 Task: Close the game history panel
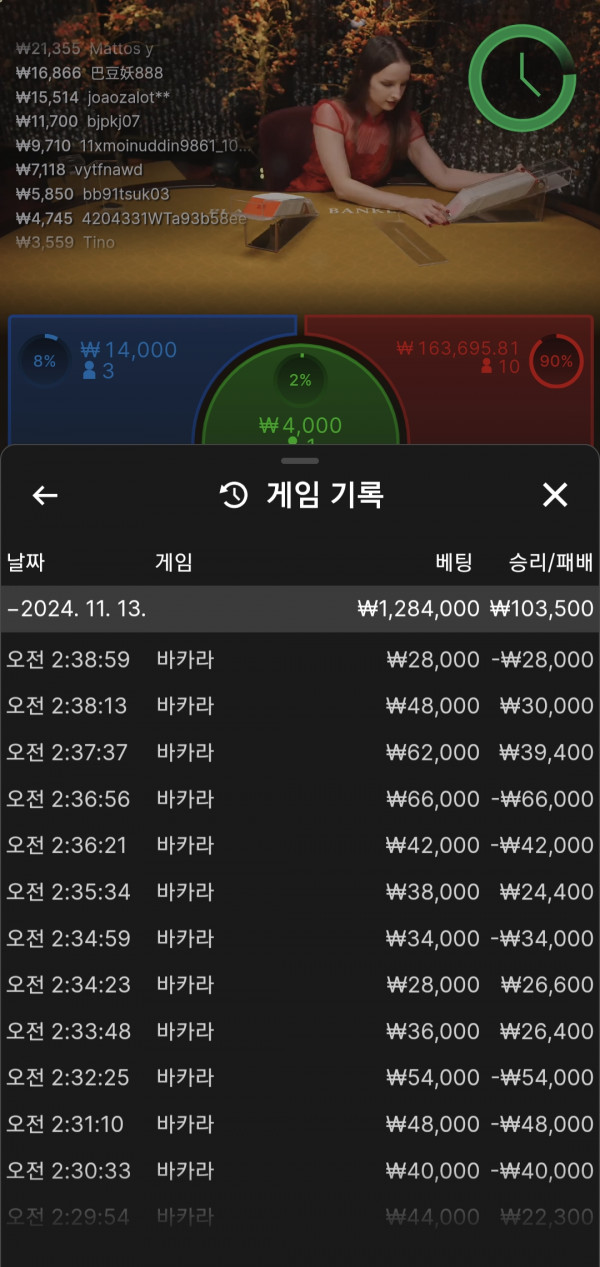tap(554, 494)
